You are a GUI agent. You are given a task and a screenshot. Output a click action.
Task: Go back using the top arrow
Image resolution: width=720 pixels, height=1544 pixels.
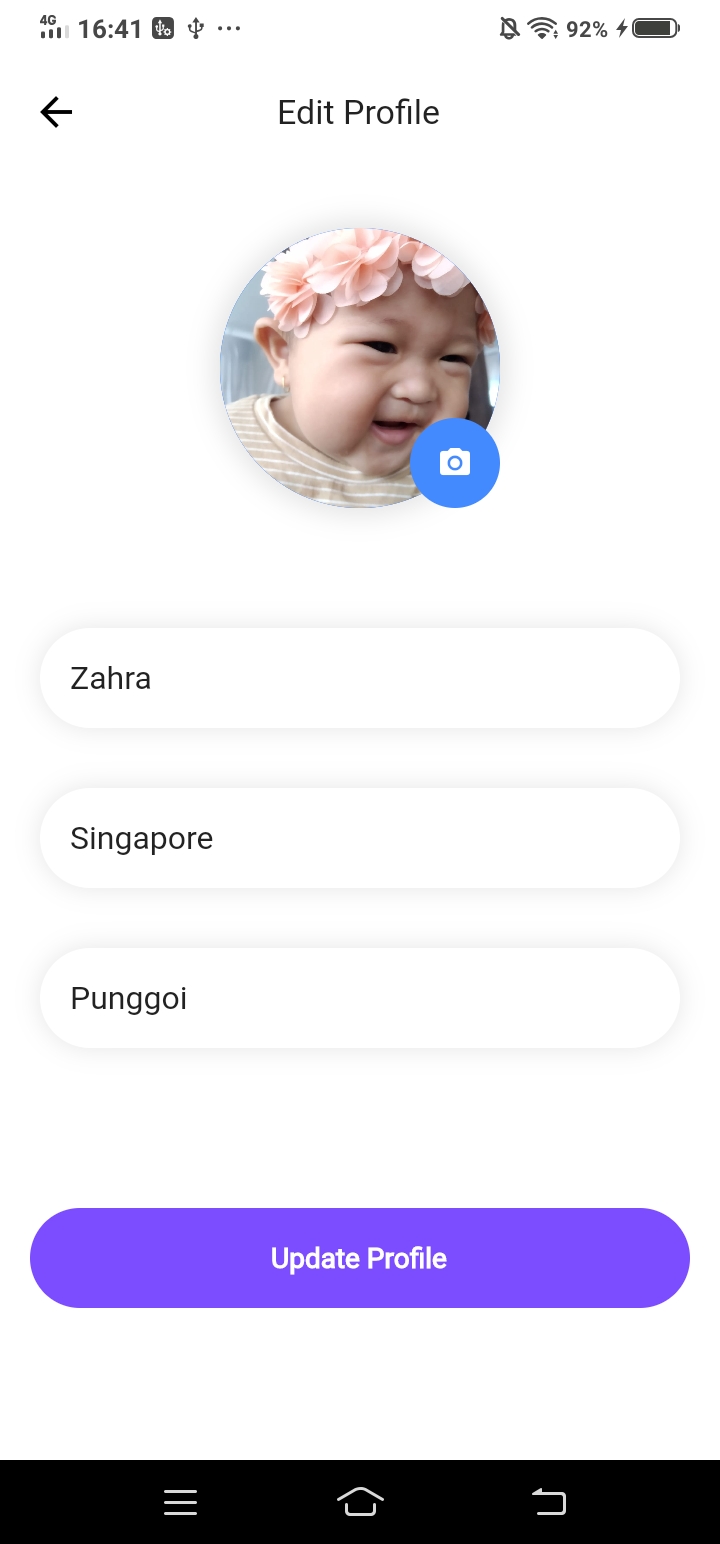56,112
